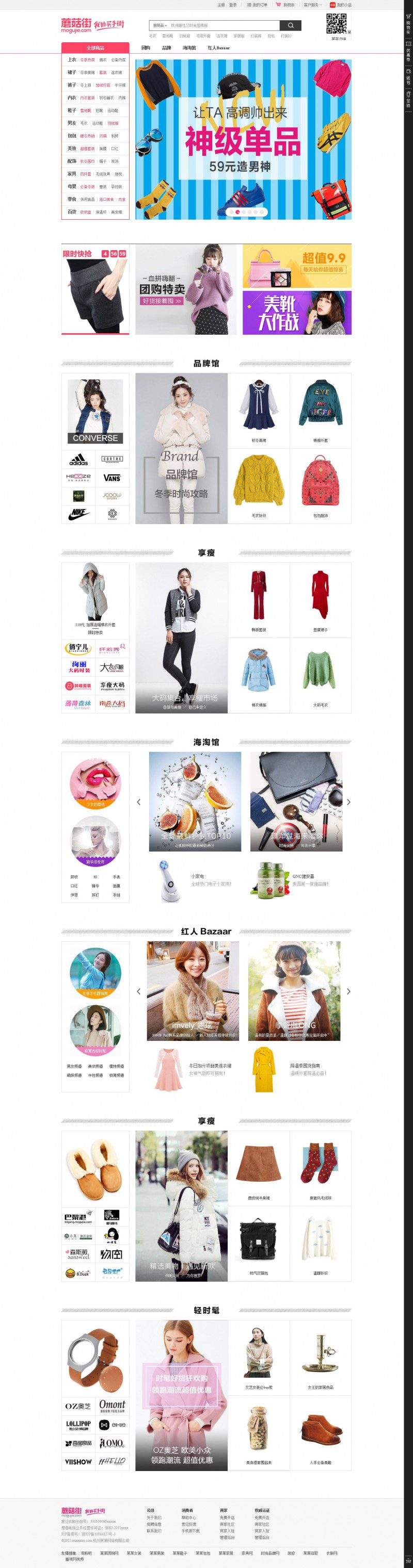
Task: Show previous items in 红人 Bazaar carousel
Action: click(x=138, y=991)
